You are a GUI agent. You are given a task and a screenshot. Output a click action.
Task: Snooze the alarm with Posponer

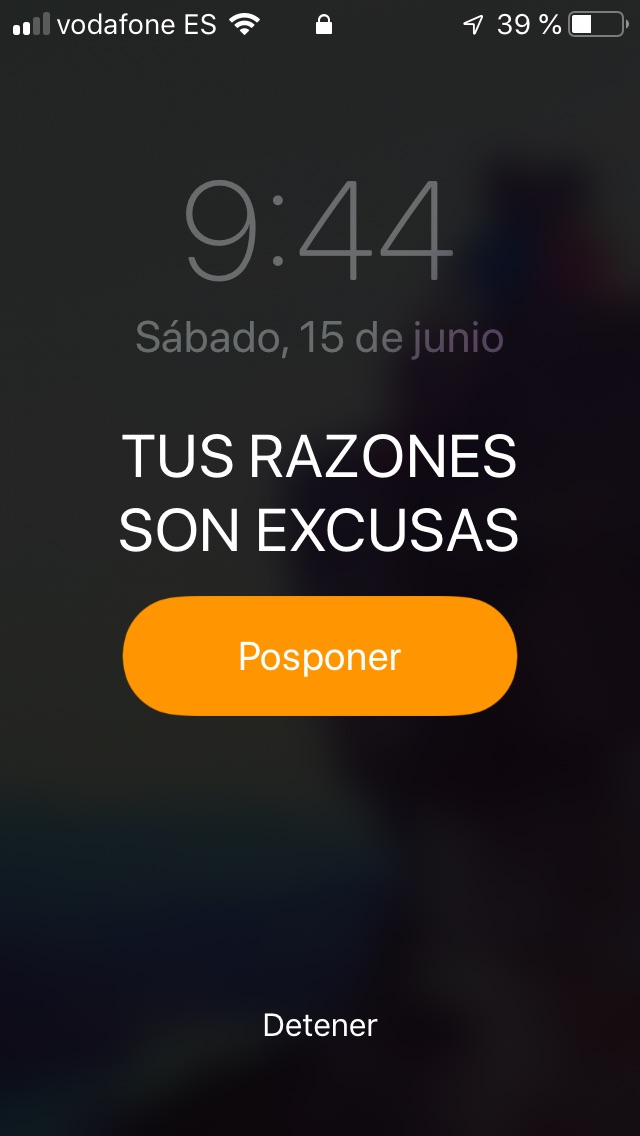pos(320,656)
